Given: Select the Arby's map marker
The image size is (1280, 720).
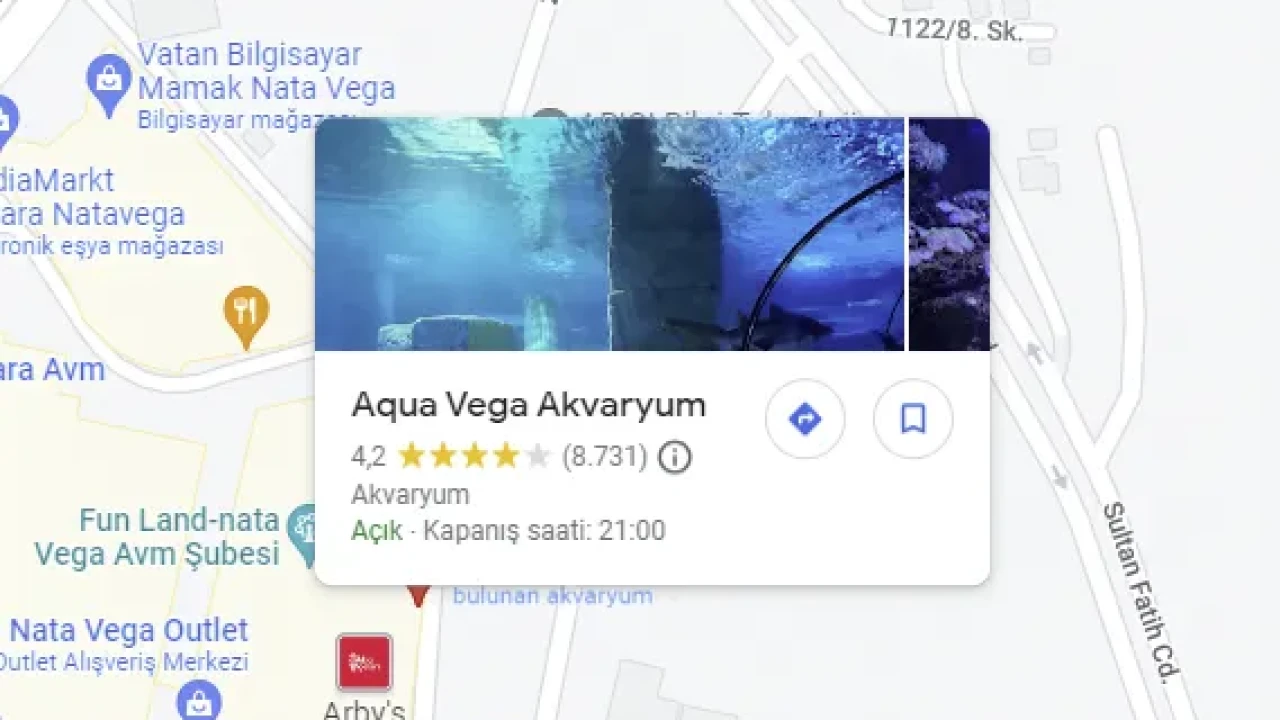Looking at the screenshot, I should 364,661.
